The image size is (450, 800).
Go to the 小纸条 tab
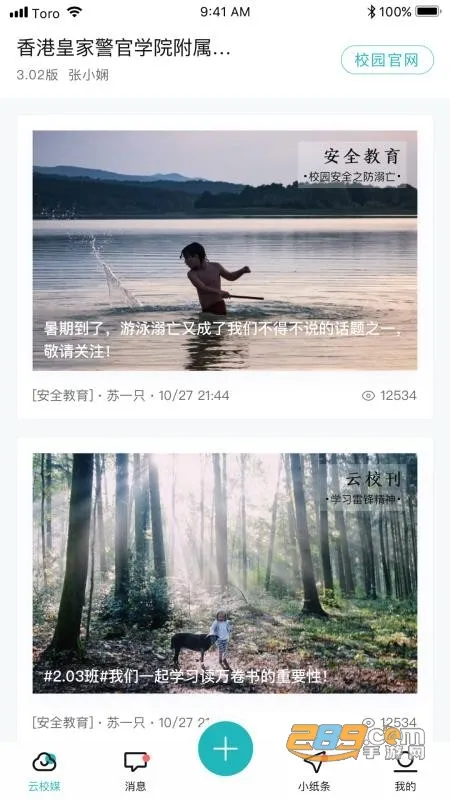(x=314, y=771)
